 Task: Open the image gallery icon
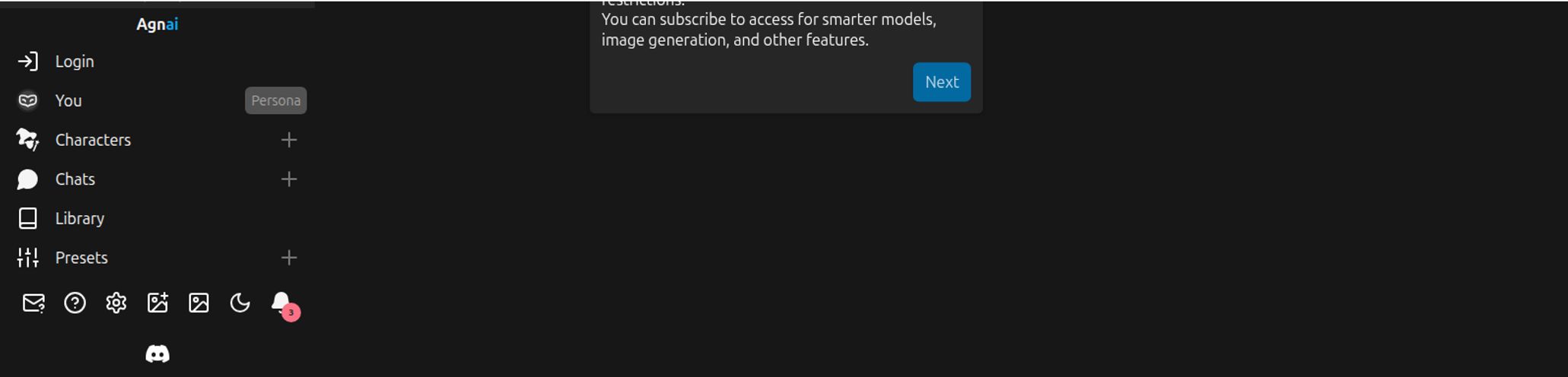pyautogui.click(x=199, y=303)
